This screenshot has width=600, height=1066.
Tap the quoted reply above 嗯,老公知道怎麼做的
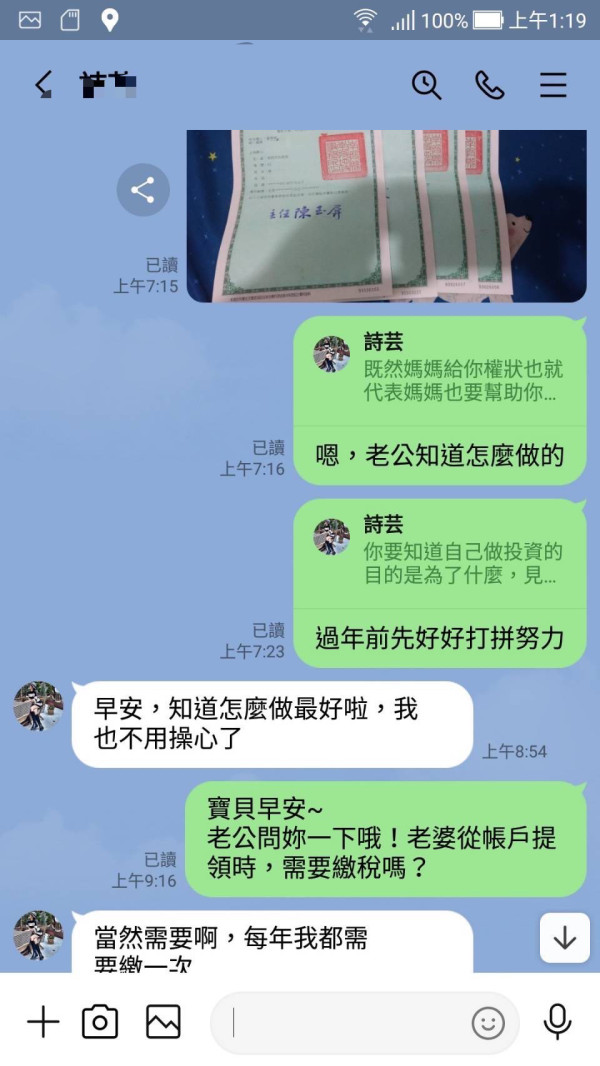(440, 373)
